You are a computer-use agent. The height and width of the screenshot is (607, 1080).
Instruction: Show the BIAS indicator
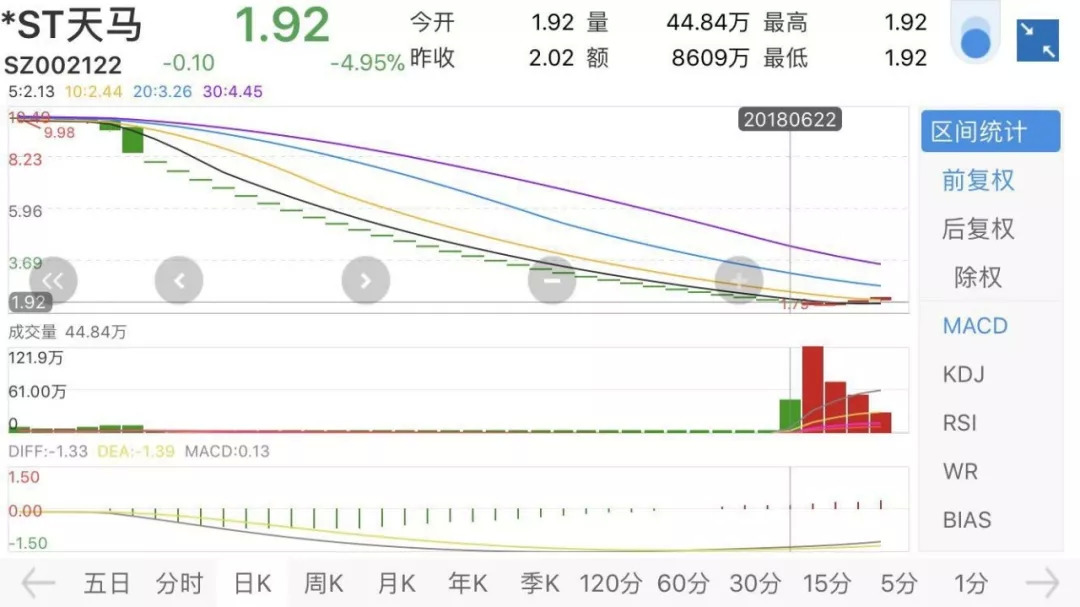coord(966,520)
